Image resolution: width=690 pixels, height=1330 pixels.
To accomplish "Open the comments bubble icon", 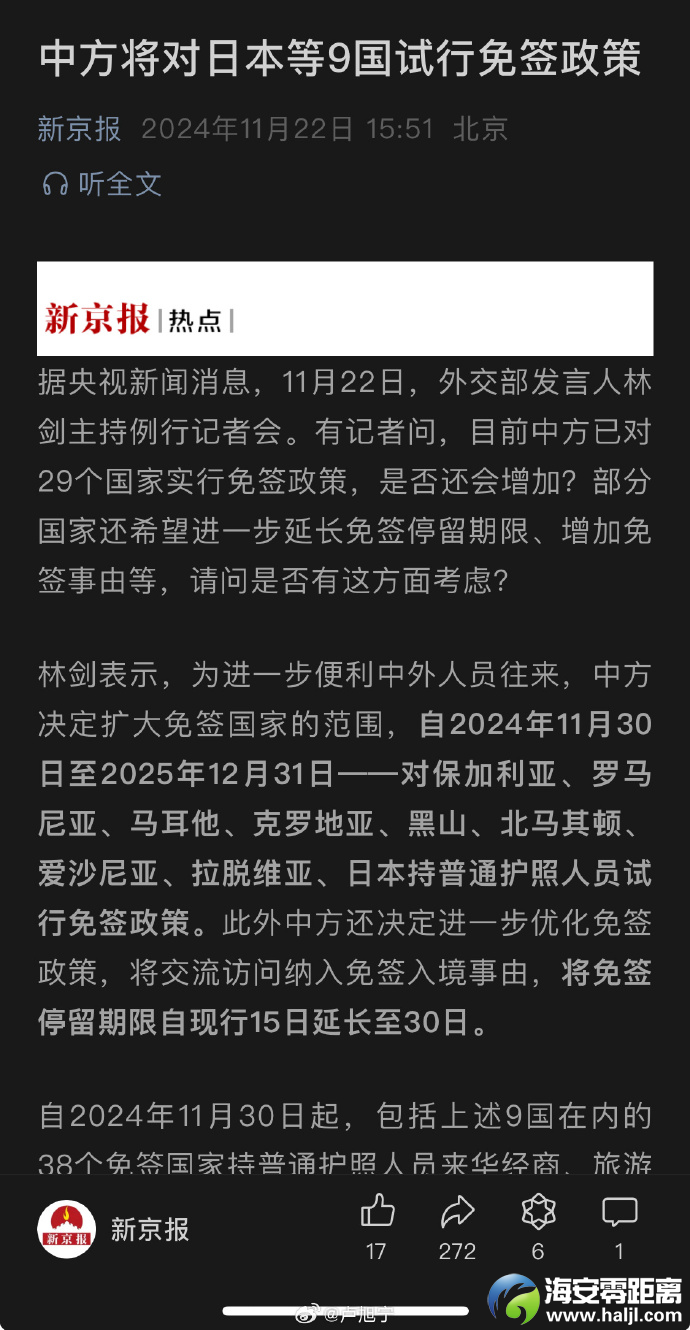I will (x=619, y=1212).
